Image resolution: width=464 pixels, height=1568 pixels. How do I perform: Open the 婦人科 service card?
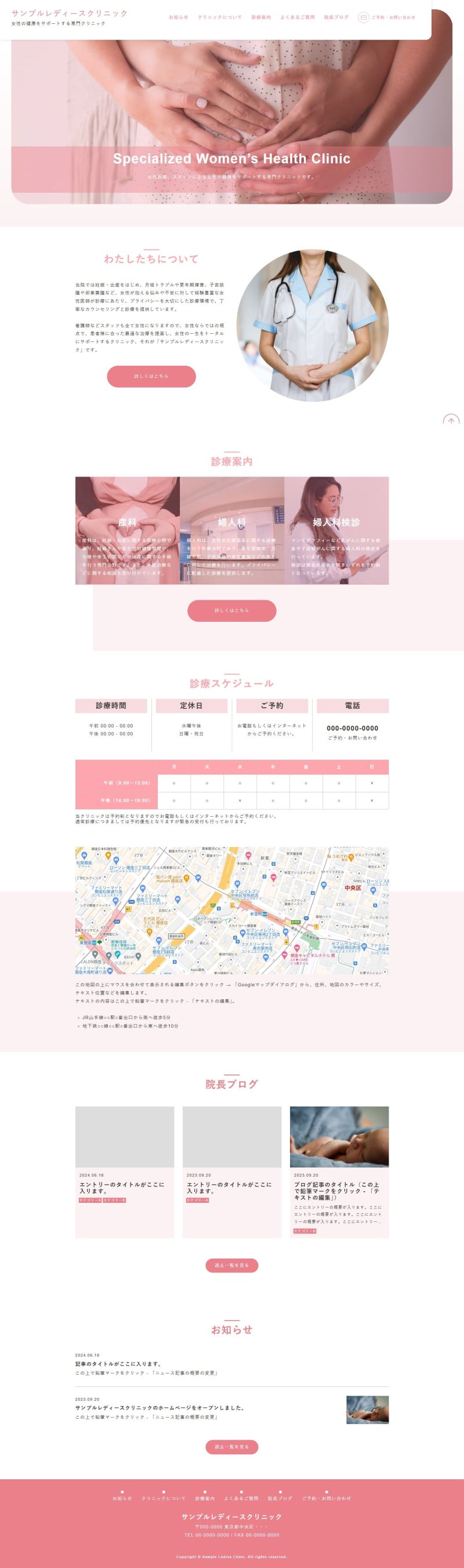coord(231,530)
